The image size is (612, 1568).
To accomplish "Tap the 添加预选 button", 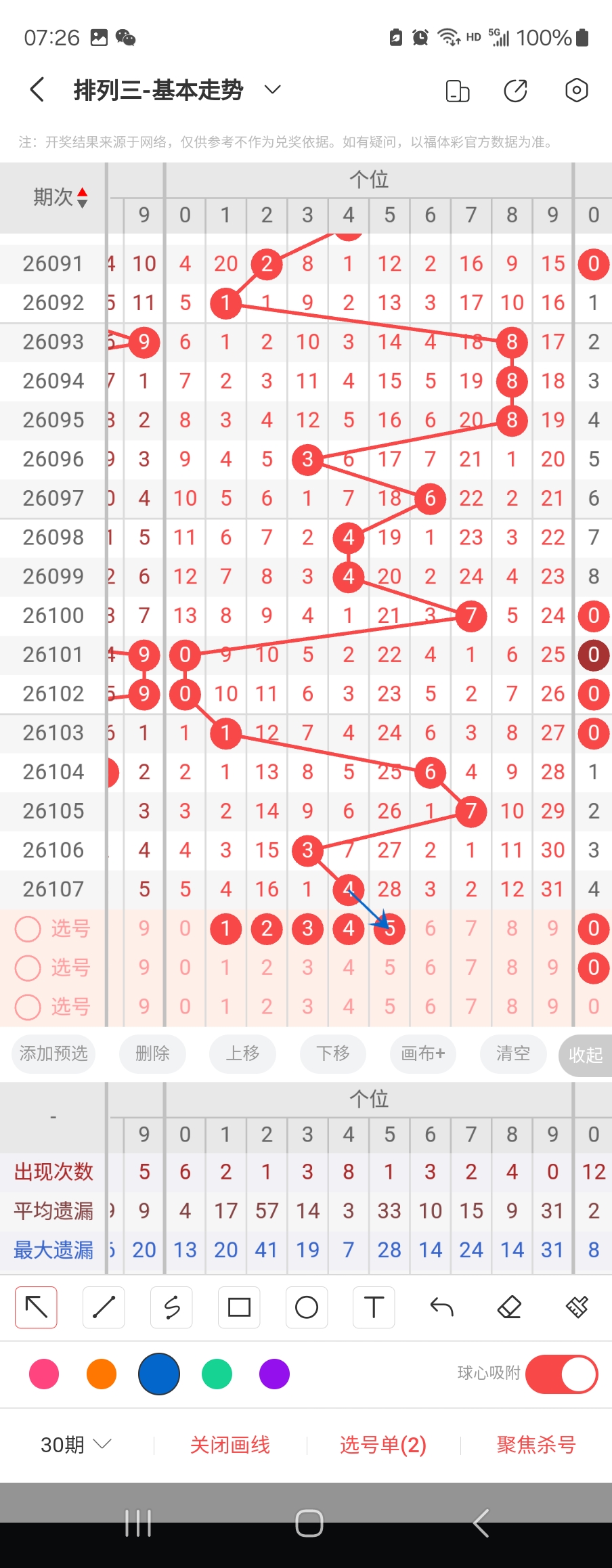I will point(53,1053).
